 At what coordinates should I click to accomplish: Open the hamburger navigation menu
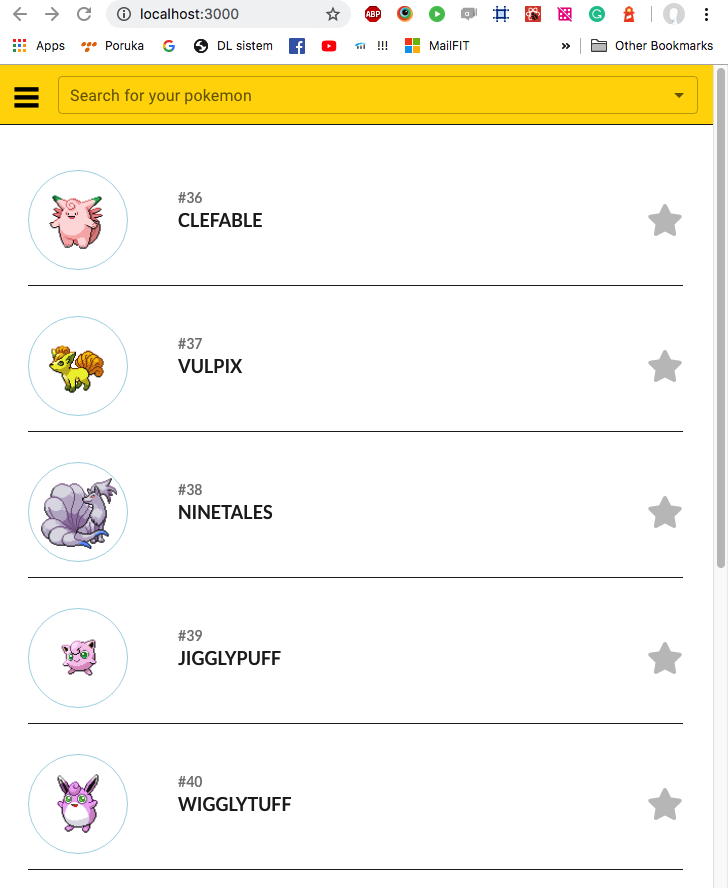26,96
